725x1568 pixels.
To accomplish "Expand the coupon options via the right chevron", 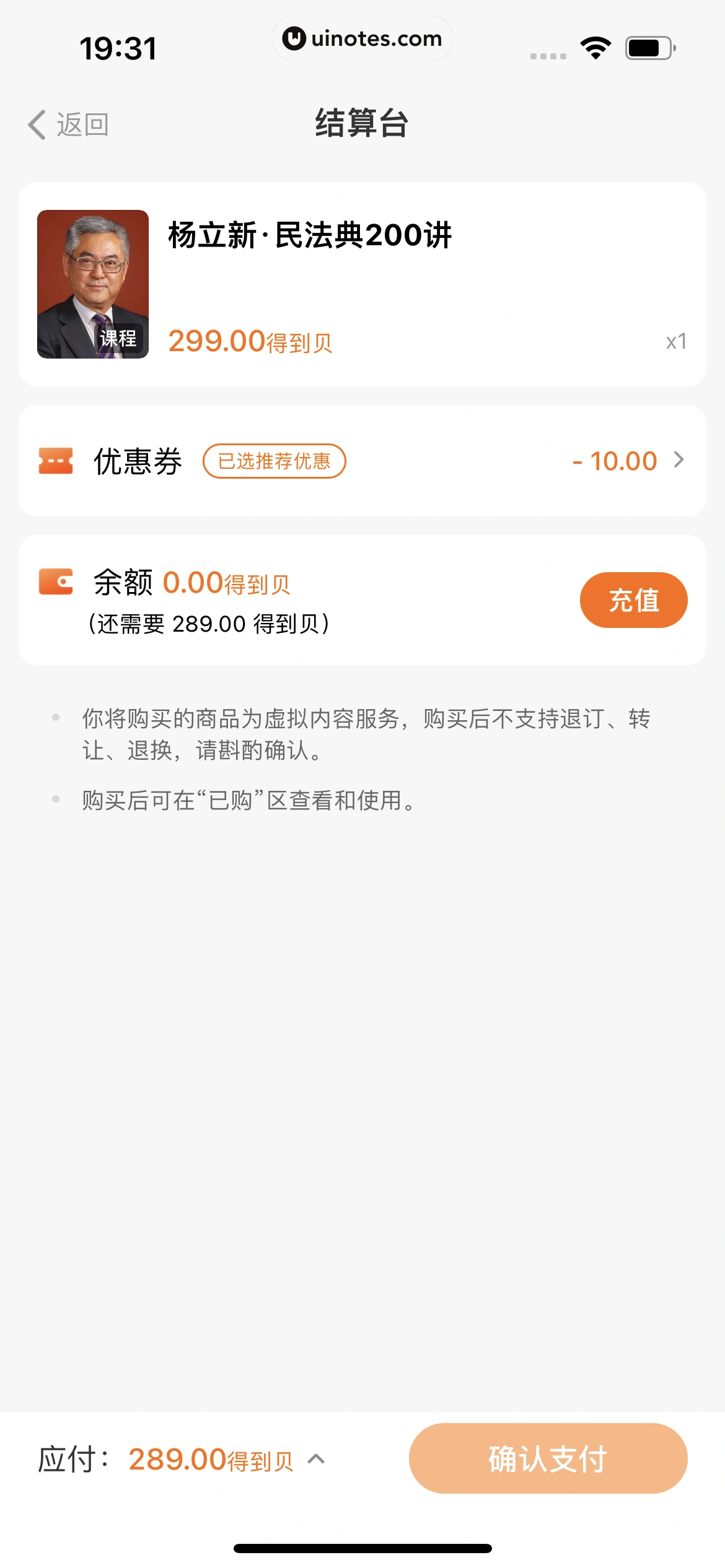I will point(679,460).
